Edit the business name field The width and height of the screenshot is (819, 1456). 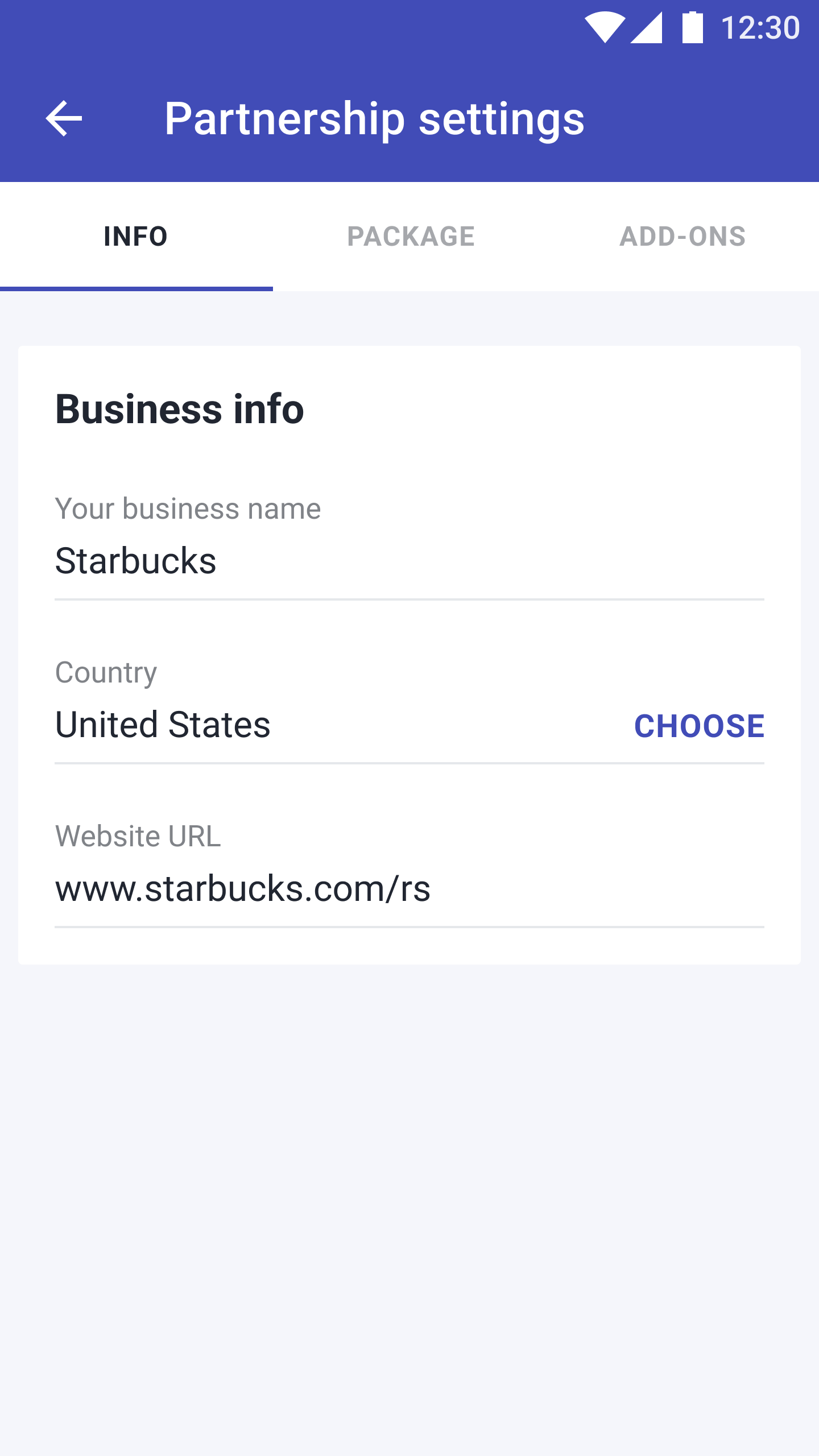(x=409, y=561)
